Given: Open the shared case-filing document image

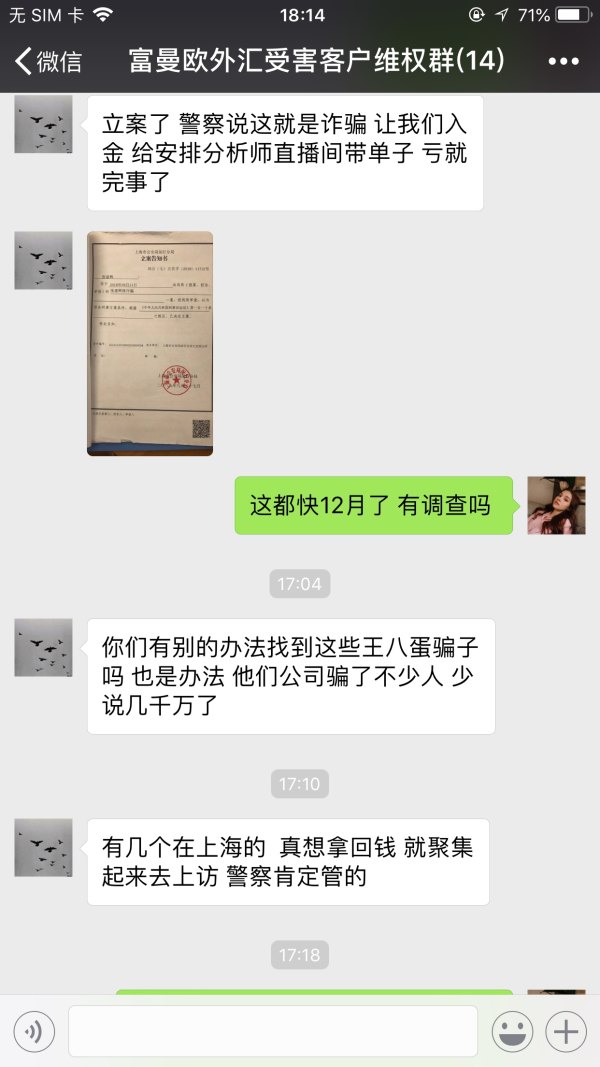Looking at the screenshot, I should tap(150, 343).
